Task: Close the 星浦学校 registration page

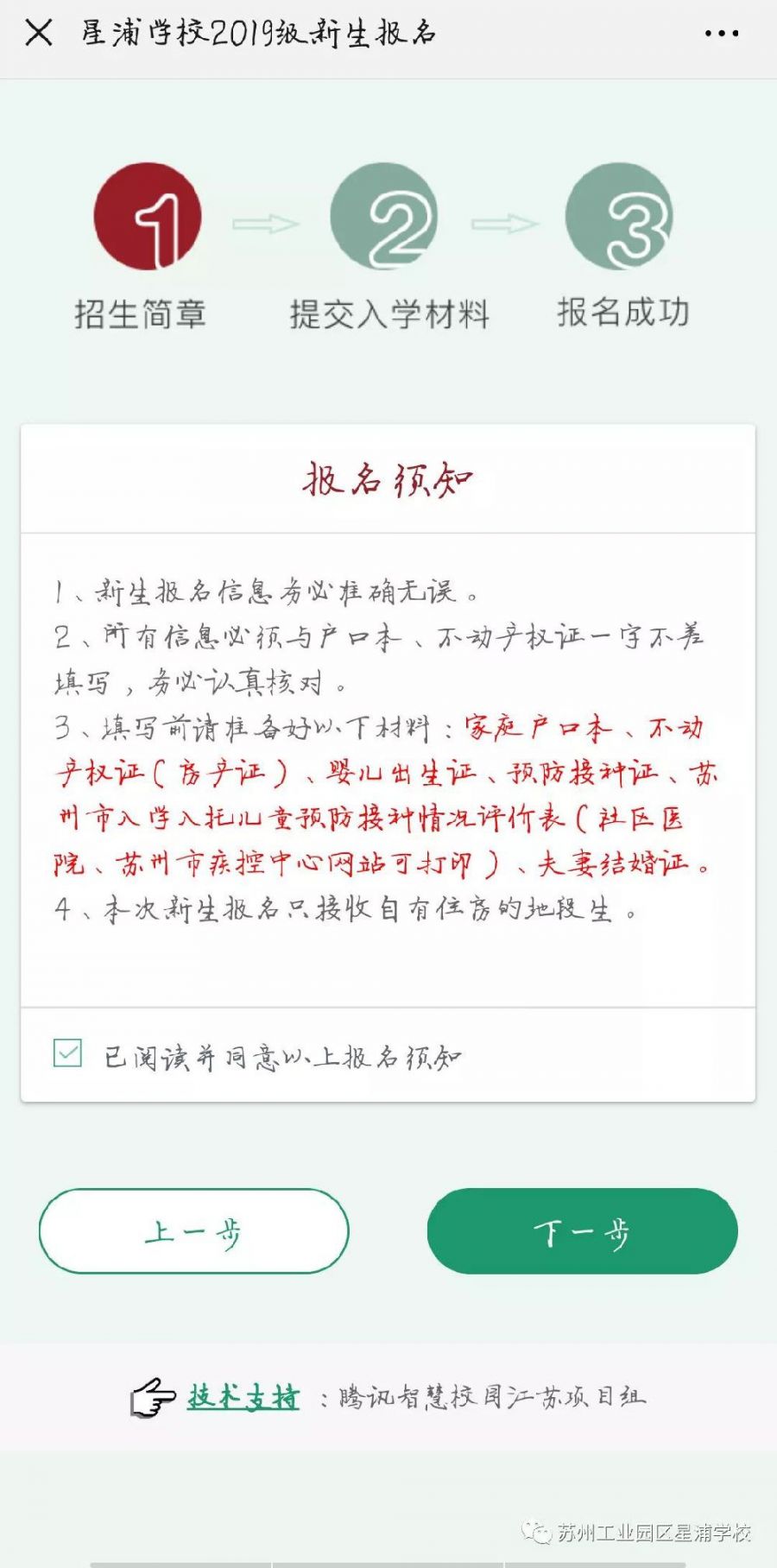Action: pos(39,33)
